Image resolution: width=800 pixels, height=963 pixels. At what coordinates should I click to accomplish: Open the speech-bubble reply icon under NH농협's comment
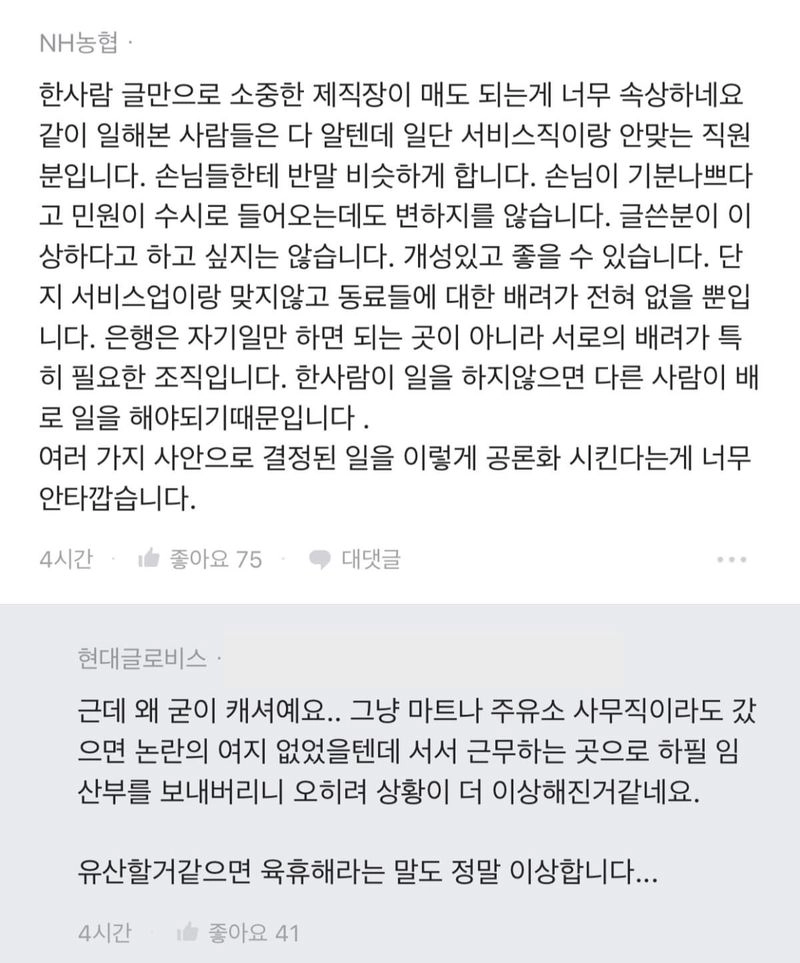[x=319, y=559]
